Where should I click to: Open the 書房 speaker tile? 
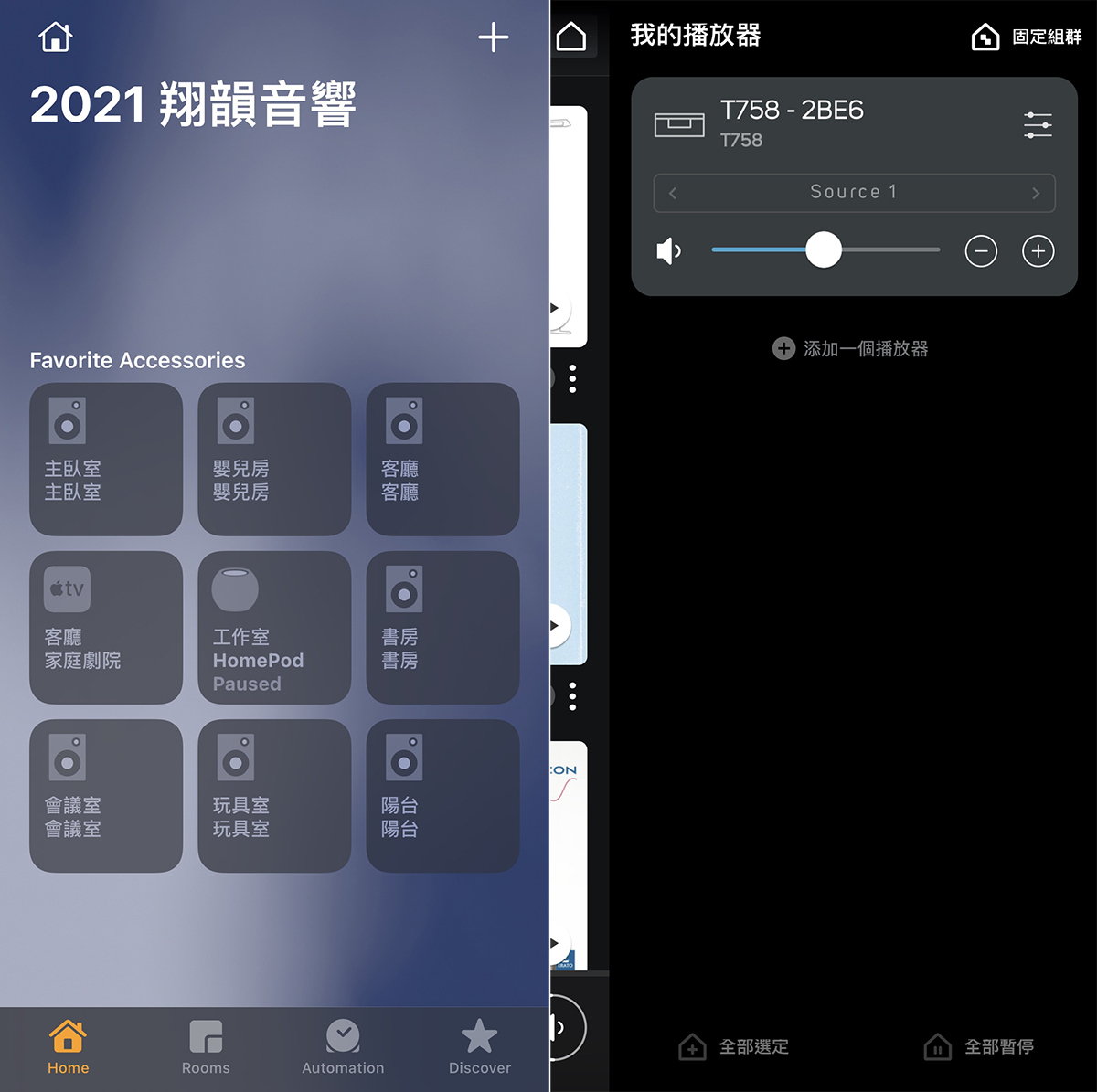pos(442,627)
